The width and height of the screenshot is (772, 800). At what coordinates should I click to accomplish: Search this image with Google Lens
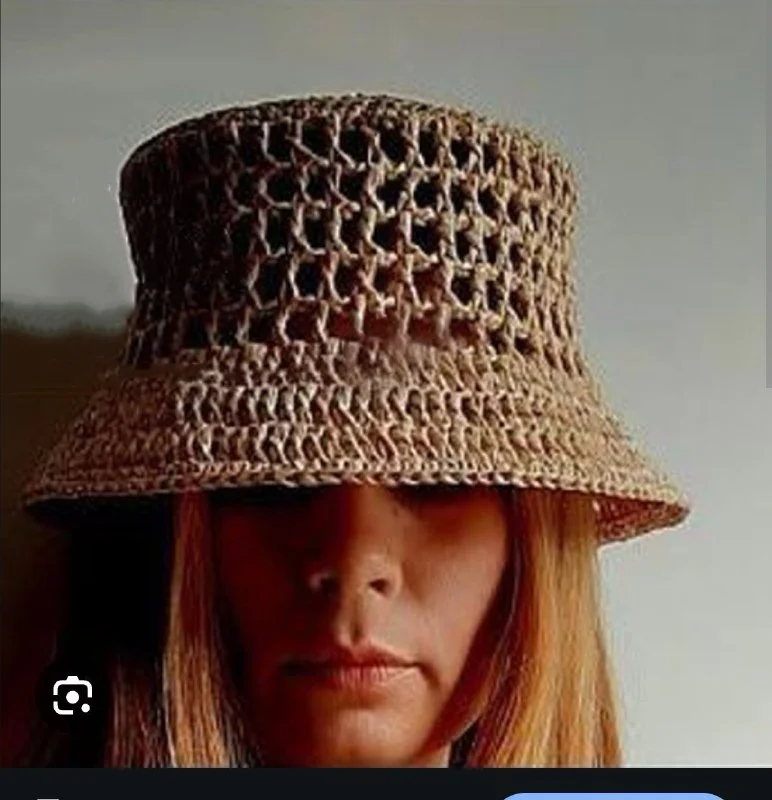[72, 696]
